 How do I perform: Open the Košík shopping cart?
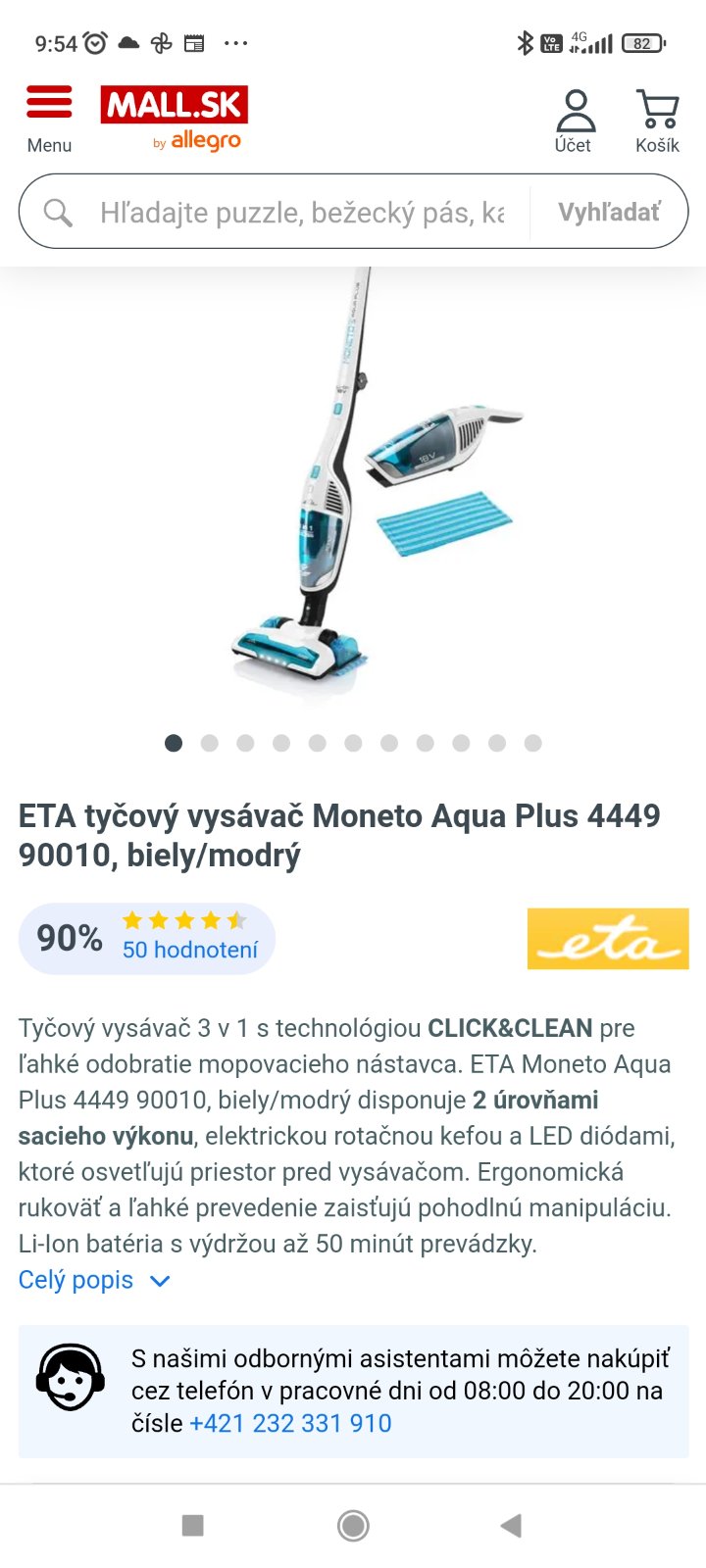[x=657, y=122]
